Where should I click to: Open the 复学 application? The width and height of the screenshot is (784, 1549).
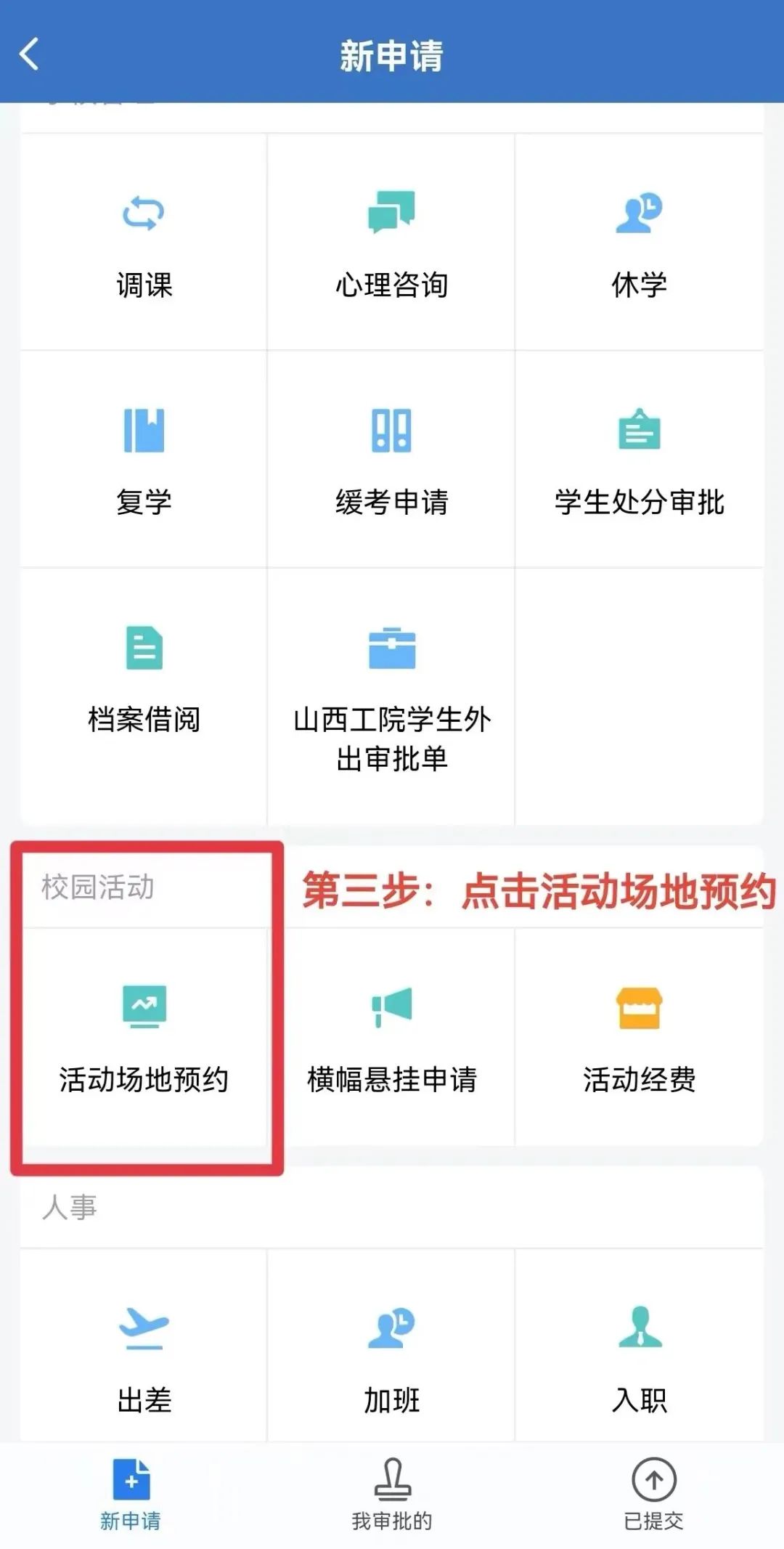[144, 460]
